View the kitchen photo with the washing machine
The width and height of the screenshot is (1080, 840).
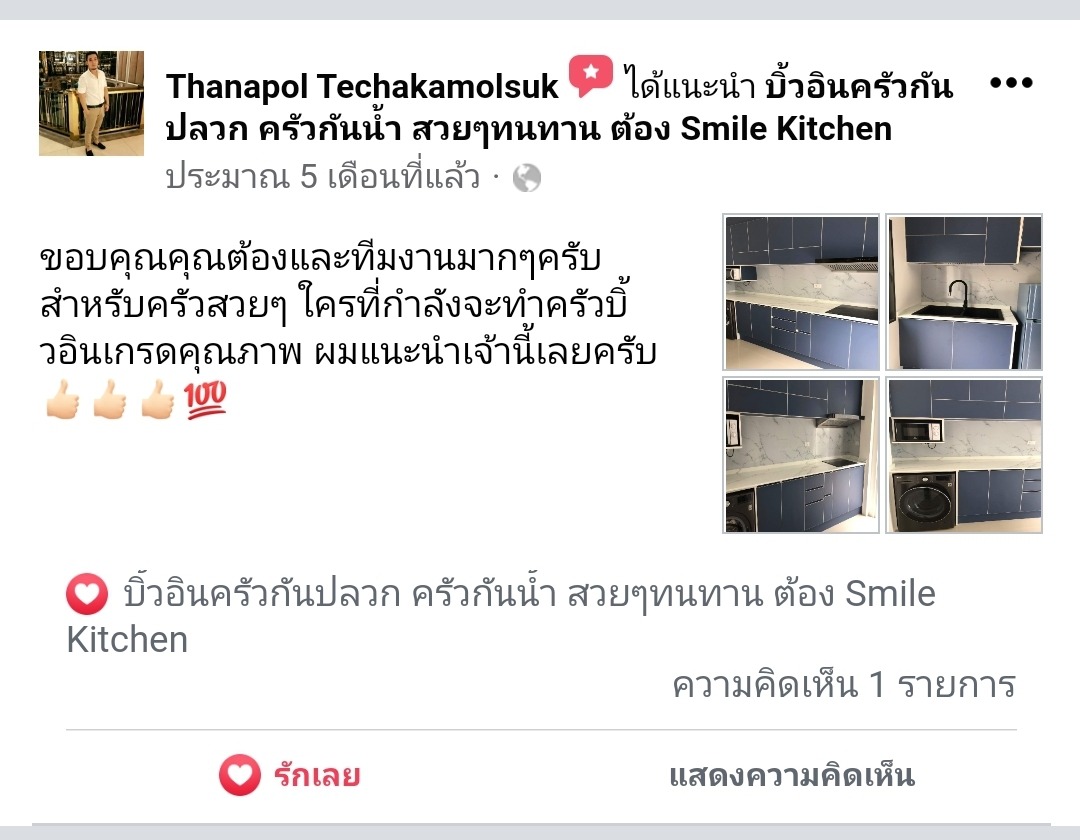click(964, 455)
